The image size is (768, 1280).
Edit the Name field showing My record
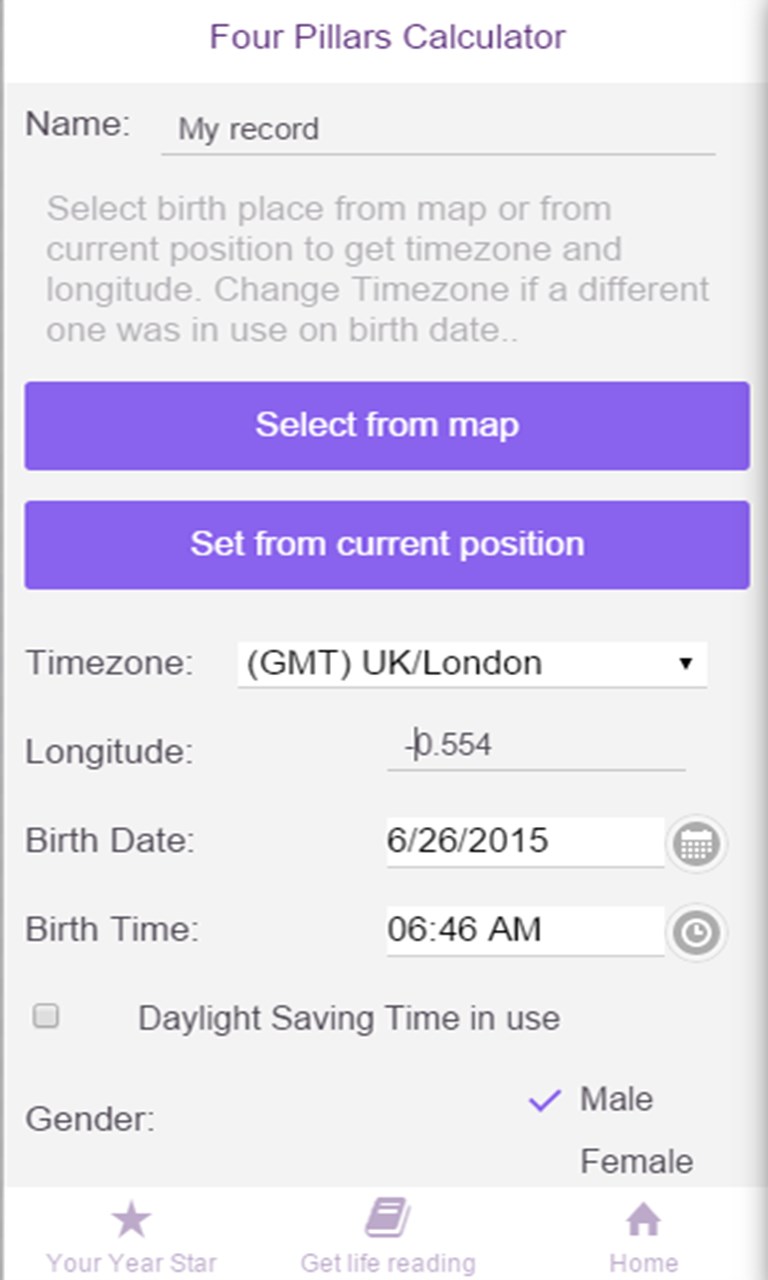coord(437,130)
